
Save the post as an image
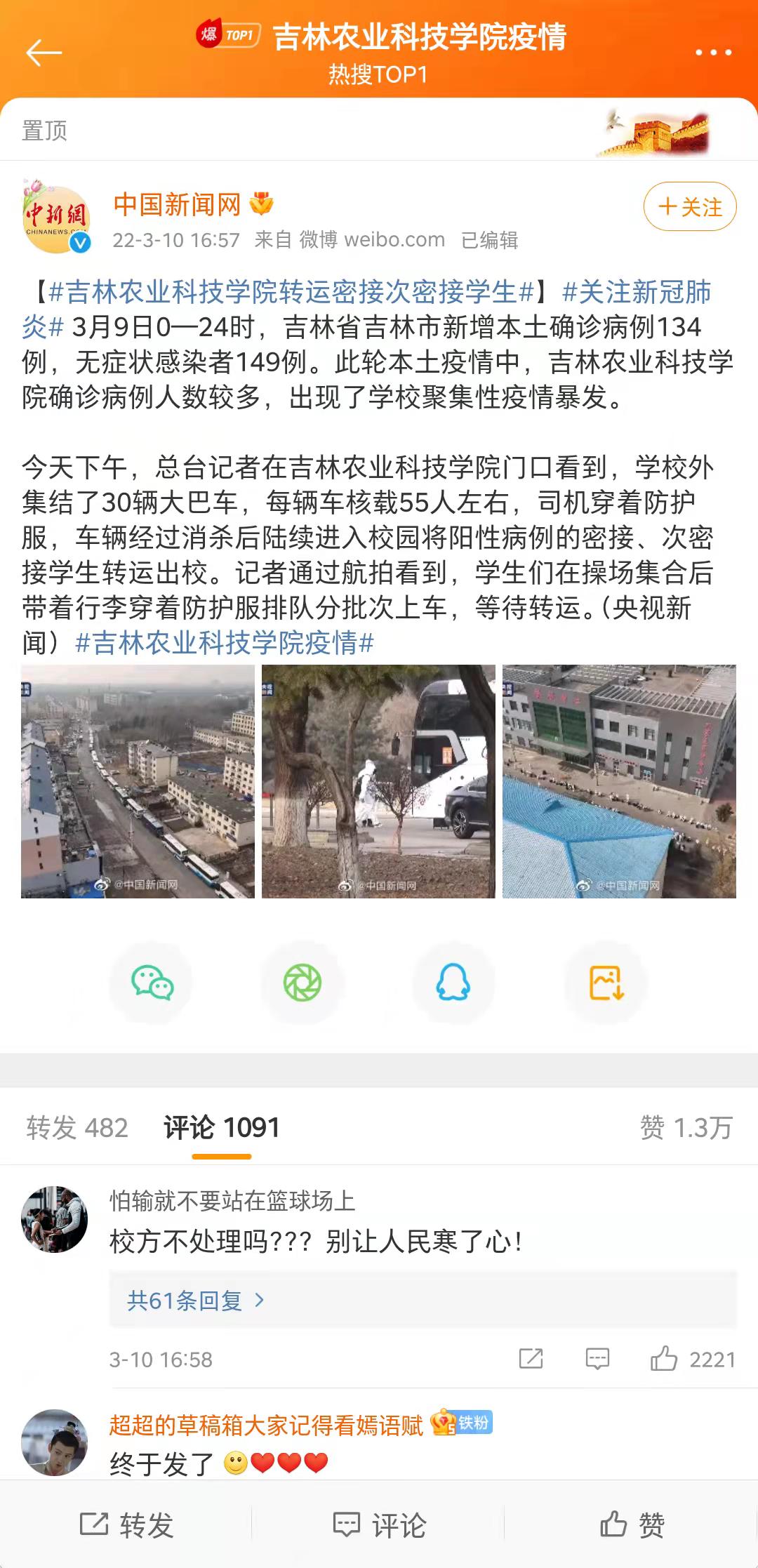606,983
